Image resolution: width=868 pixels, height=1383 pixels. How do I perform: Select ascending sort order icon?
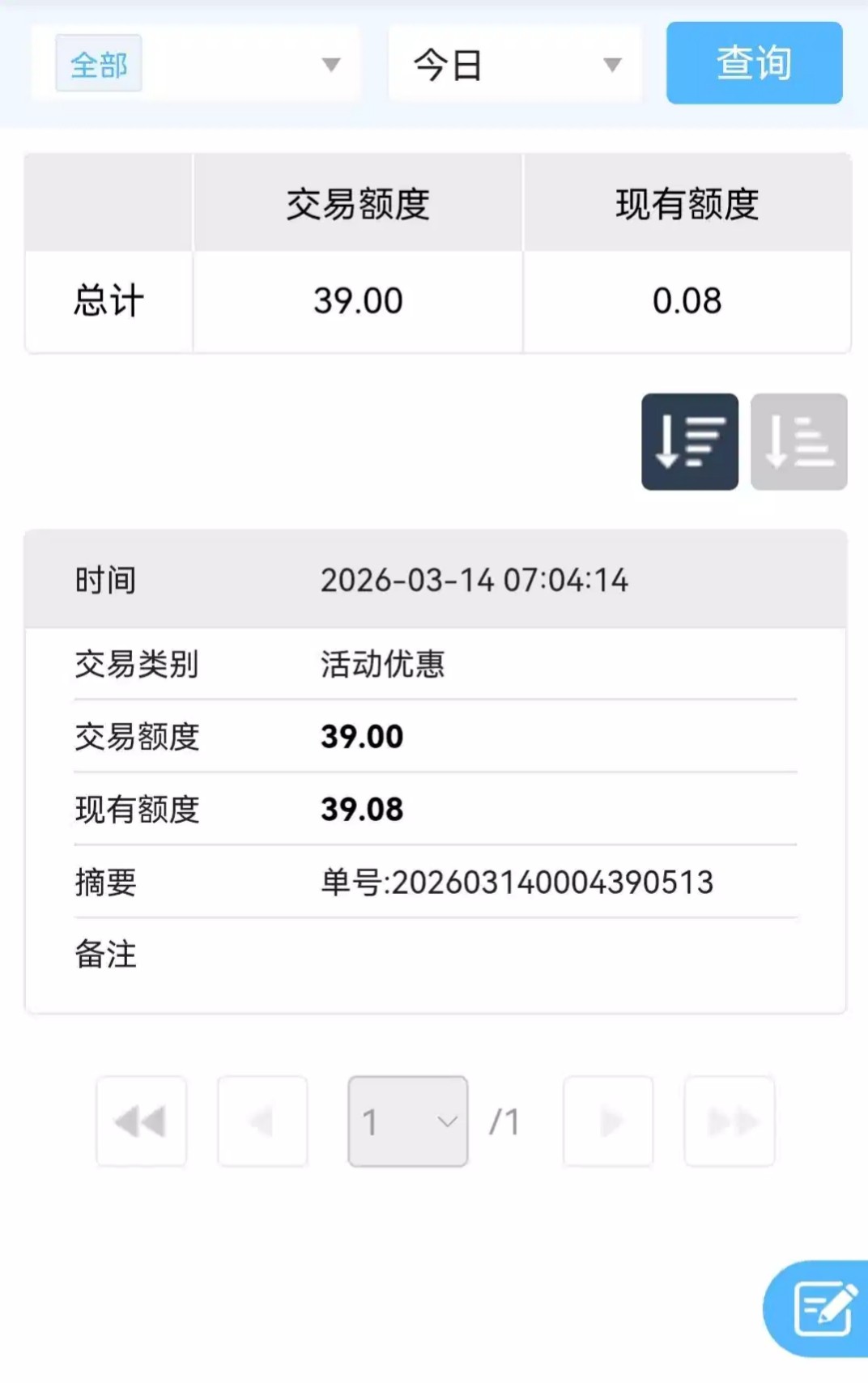(x=798, y=442)
